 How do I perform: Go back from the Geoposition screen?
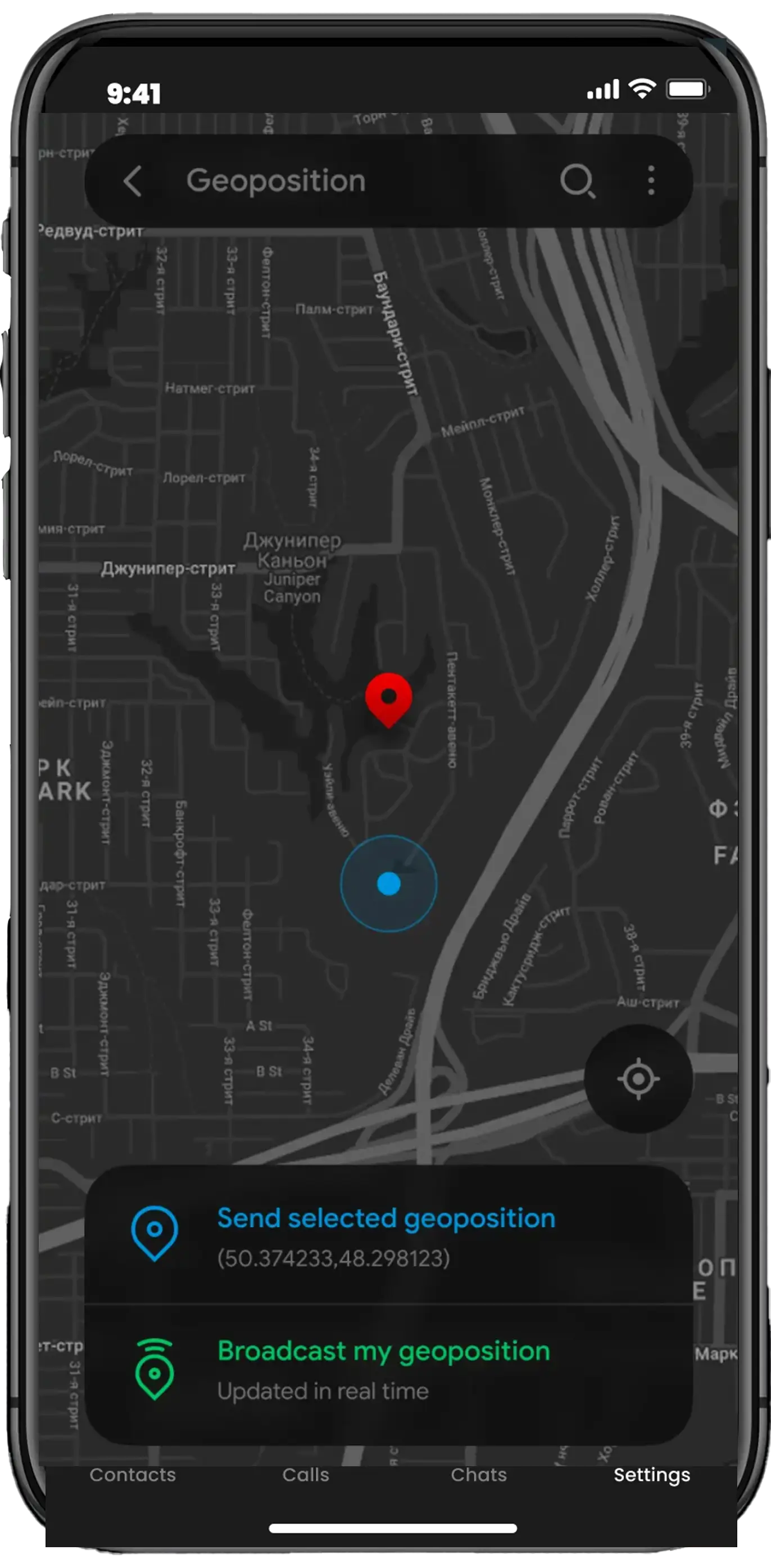click(x=133, y=181)
